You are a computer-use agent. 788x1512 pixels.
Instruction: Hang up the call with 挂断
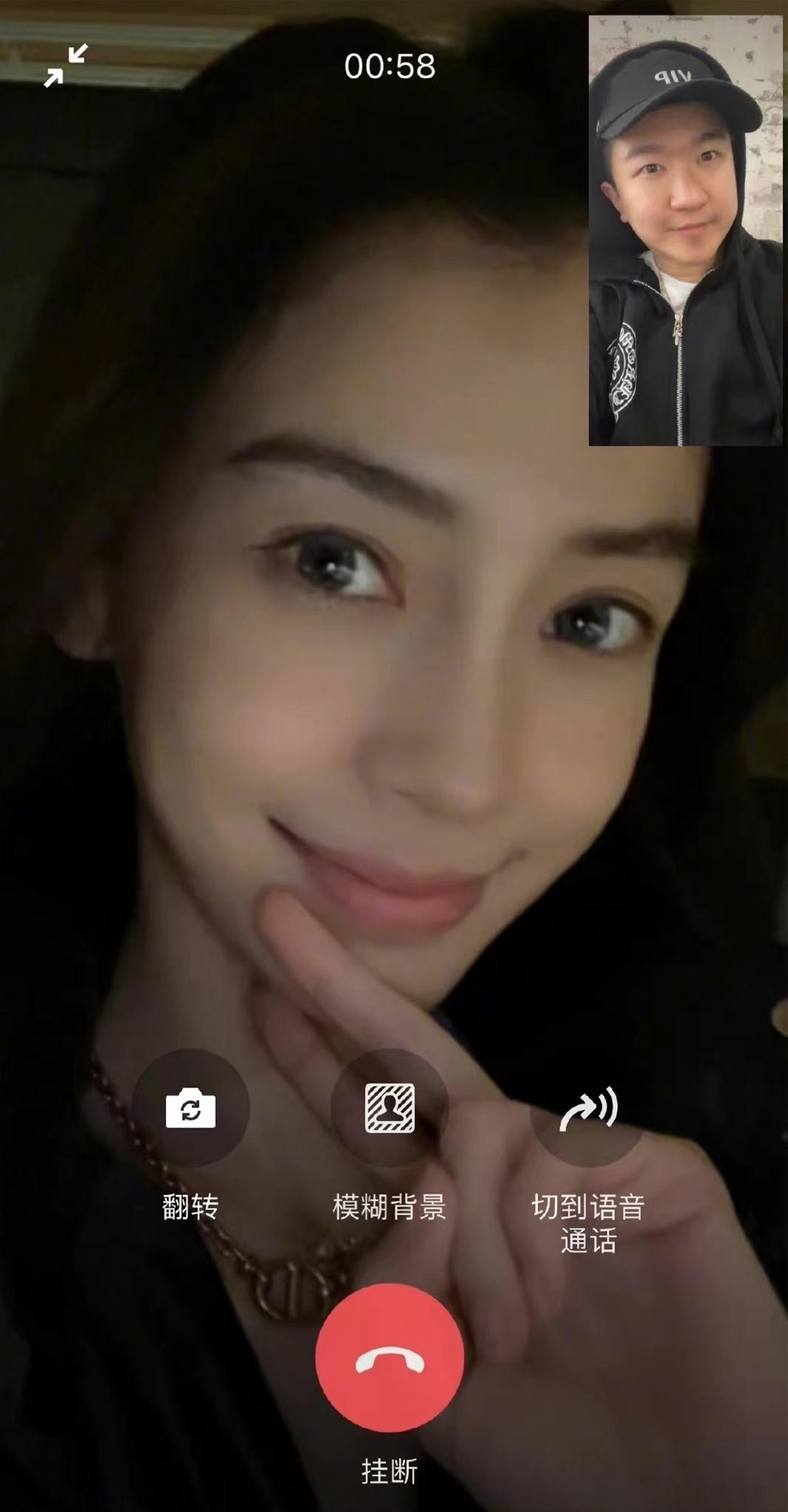point(390,1357)
